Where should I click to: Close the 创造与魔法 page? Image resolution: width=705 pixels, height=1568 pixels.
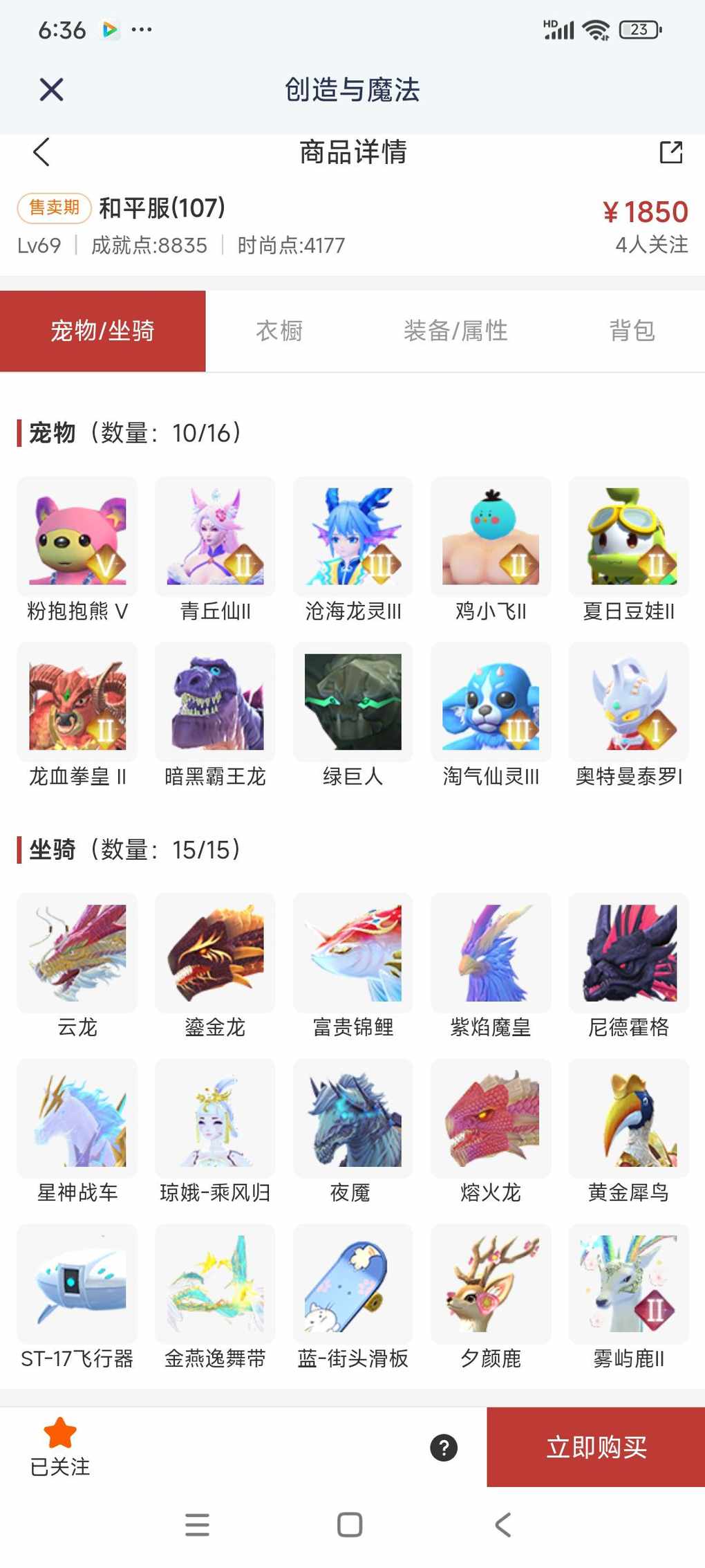click(51, 90)
